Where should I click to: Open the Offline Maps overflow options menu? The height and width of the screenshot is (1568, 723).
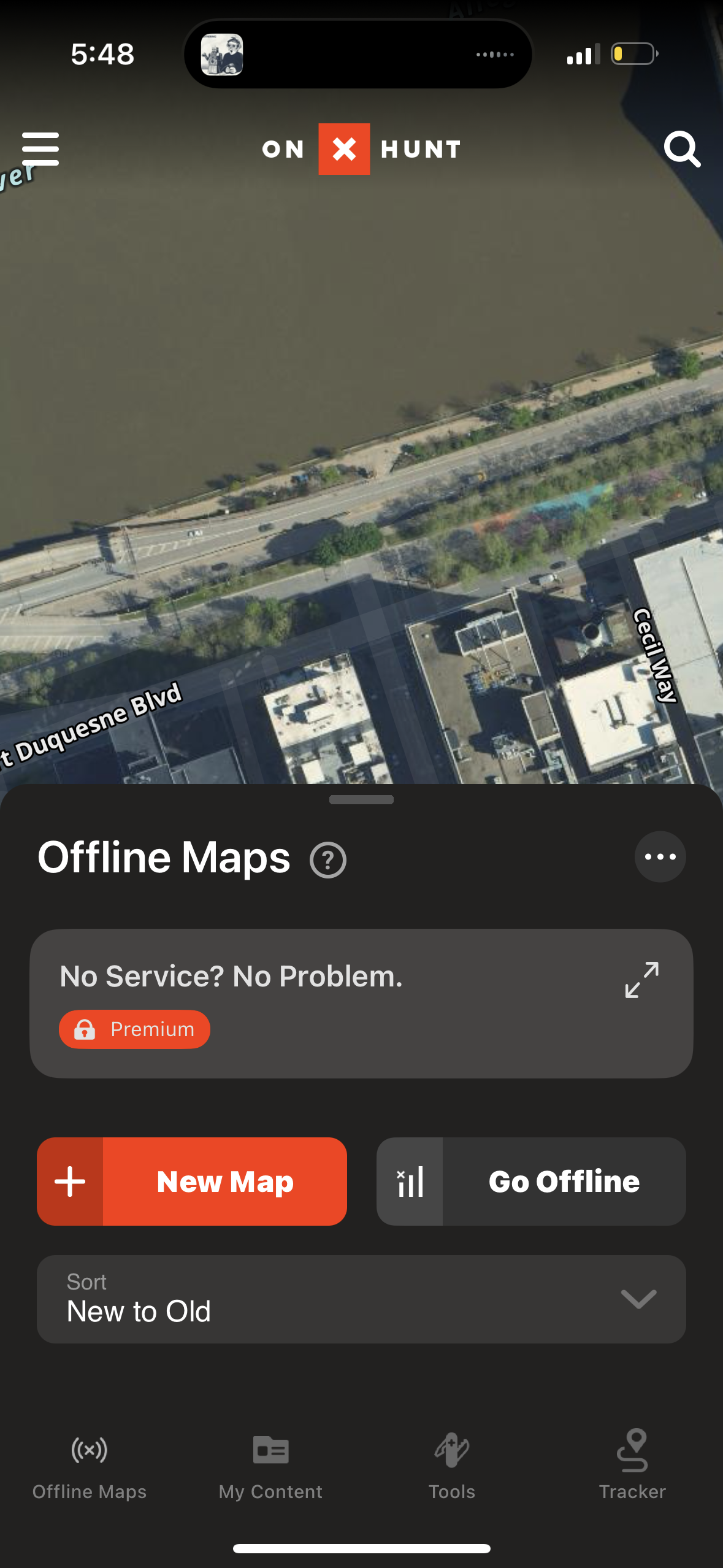[x=659, y=857]
